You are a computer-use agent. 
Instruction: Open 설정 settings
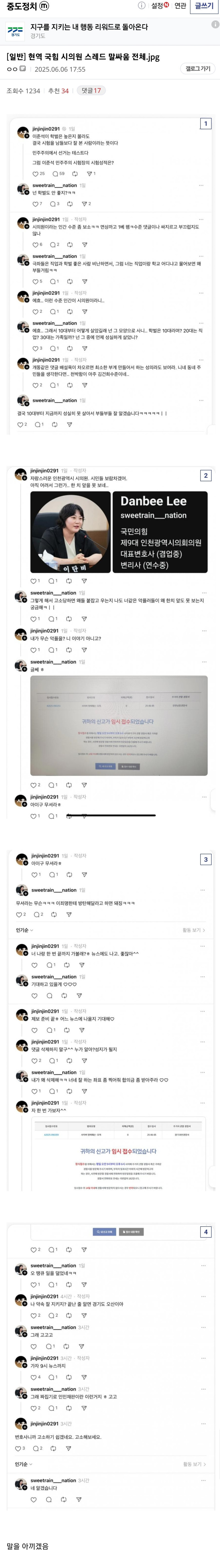click(x=159, y=6)
